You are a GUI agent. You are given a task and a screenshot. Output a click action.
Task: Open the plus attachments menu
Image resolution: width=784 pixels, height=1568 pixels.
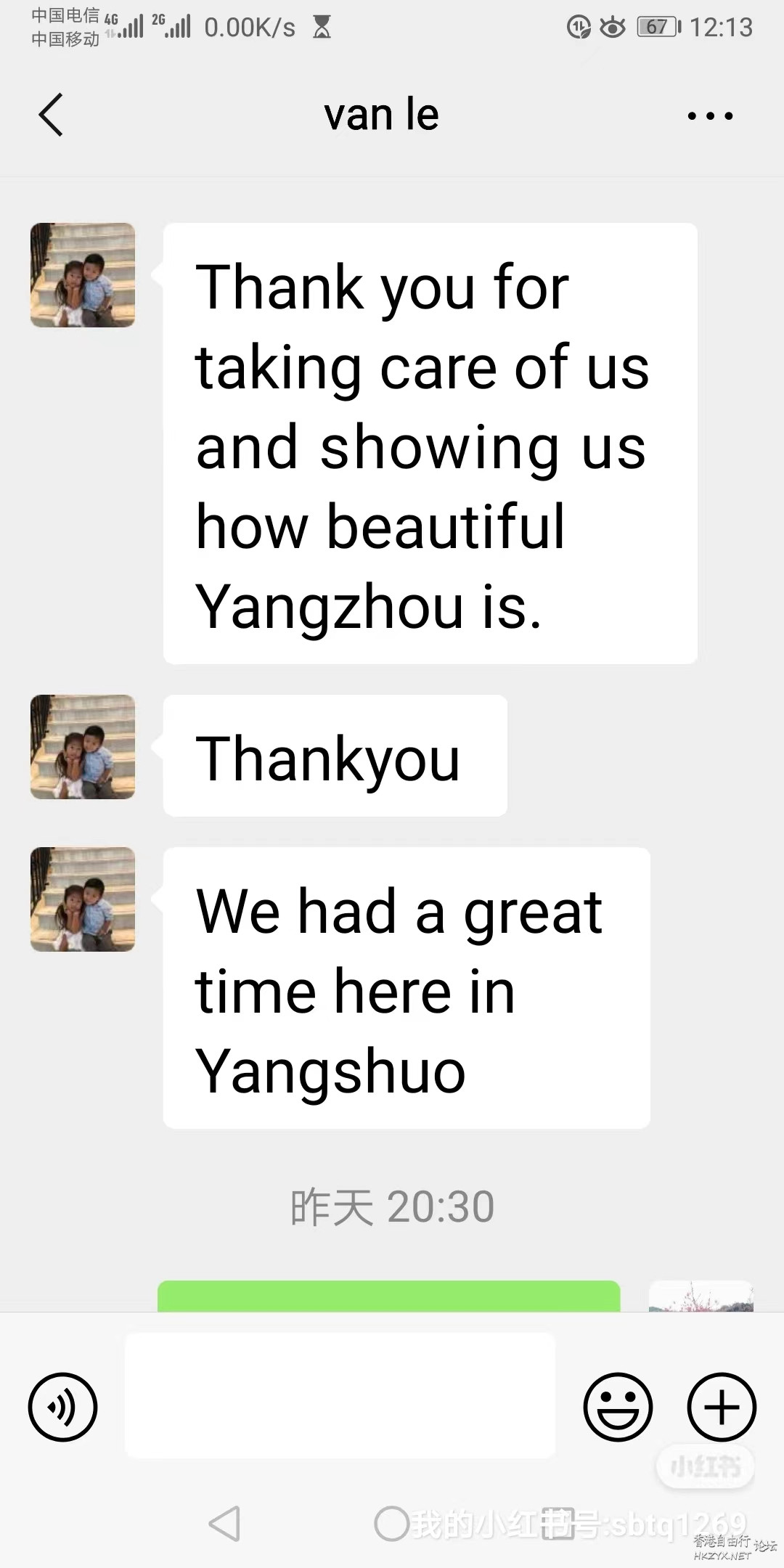[x=722, y=1407]
